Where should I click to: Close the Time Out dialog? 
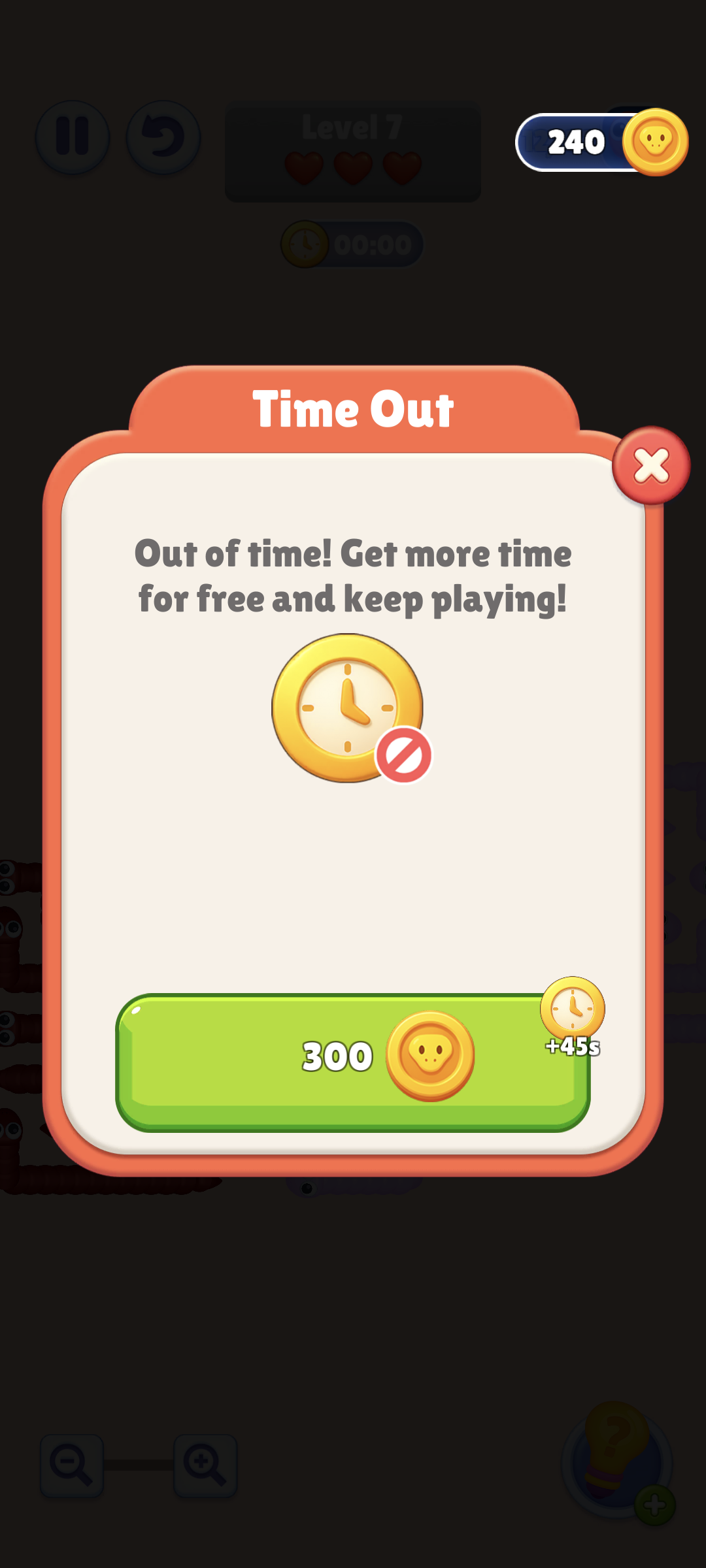(651, 466)
